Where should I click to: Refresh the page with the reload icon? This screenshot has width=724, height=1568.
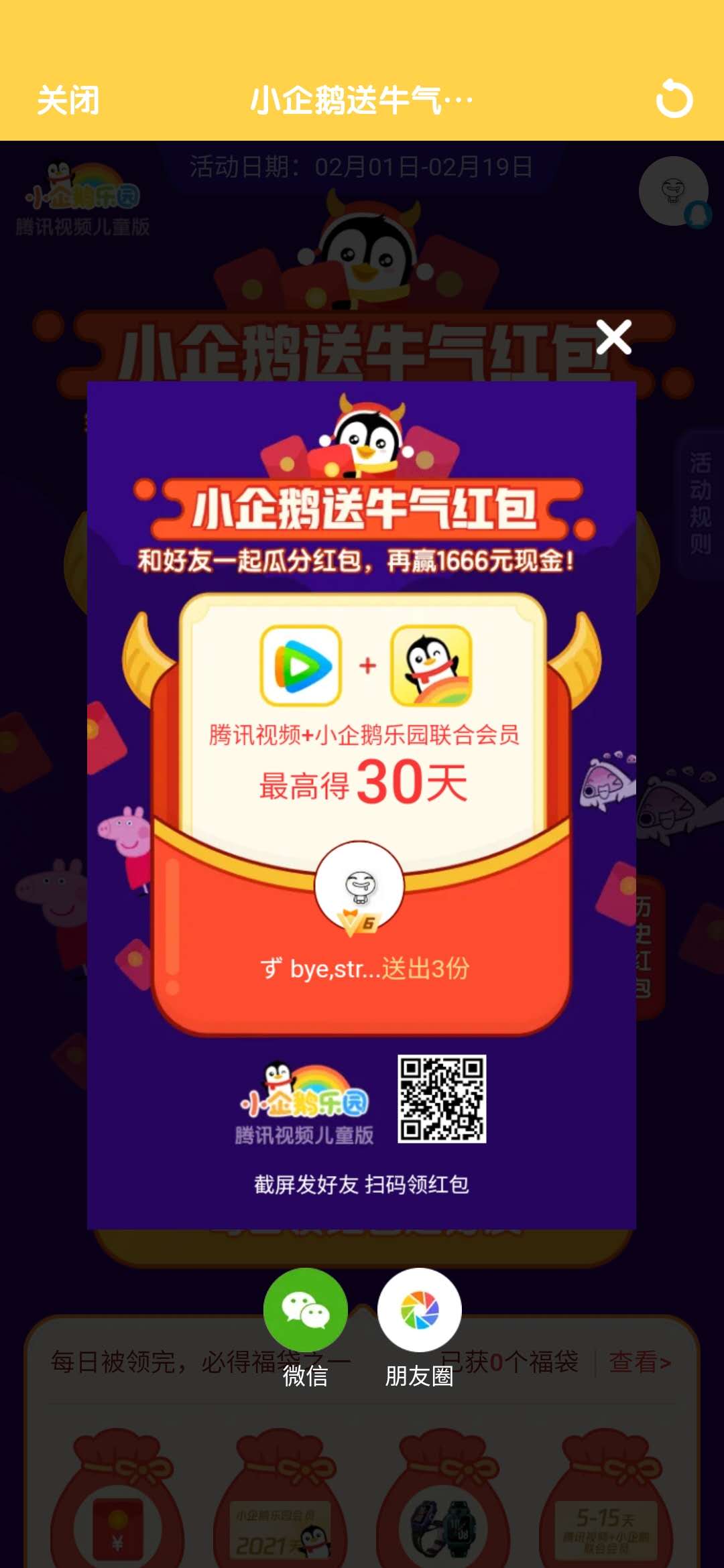point(673,99)
